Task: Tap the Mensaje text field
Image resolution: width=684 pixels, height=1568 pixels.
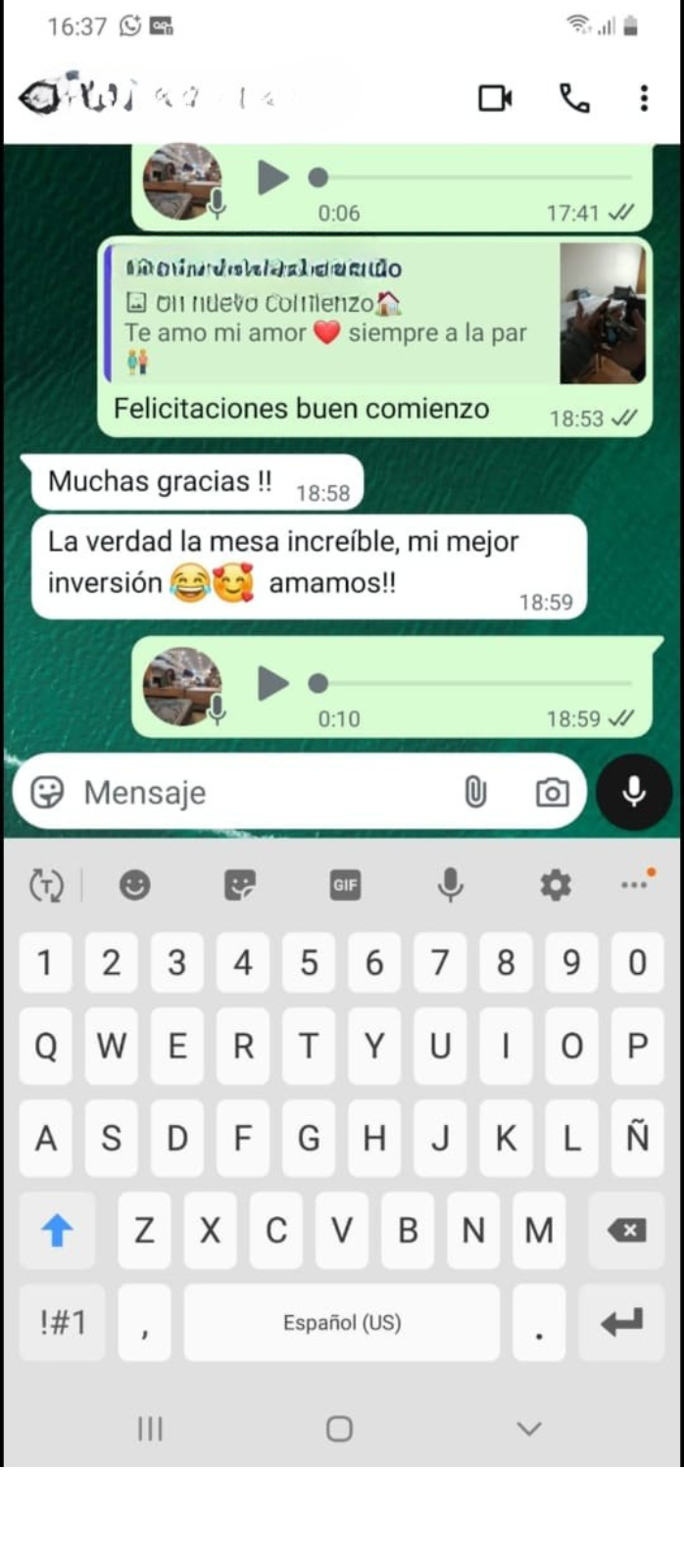Action: [x=265, y=792]
